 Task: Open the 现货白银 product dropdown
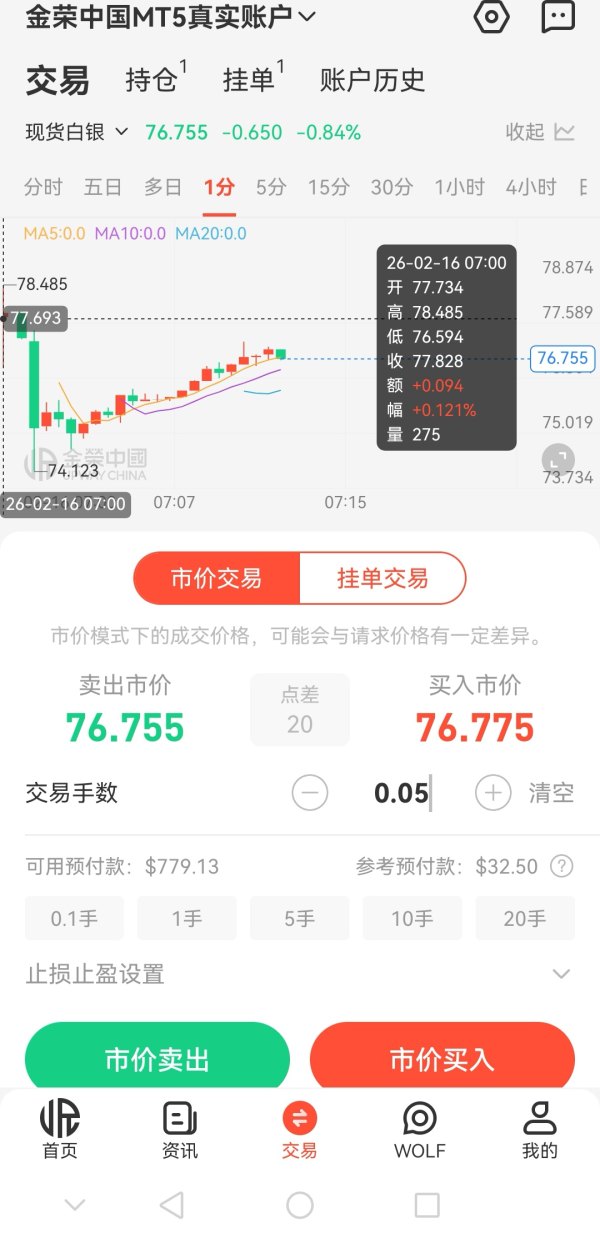pos(77,132)
